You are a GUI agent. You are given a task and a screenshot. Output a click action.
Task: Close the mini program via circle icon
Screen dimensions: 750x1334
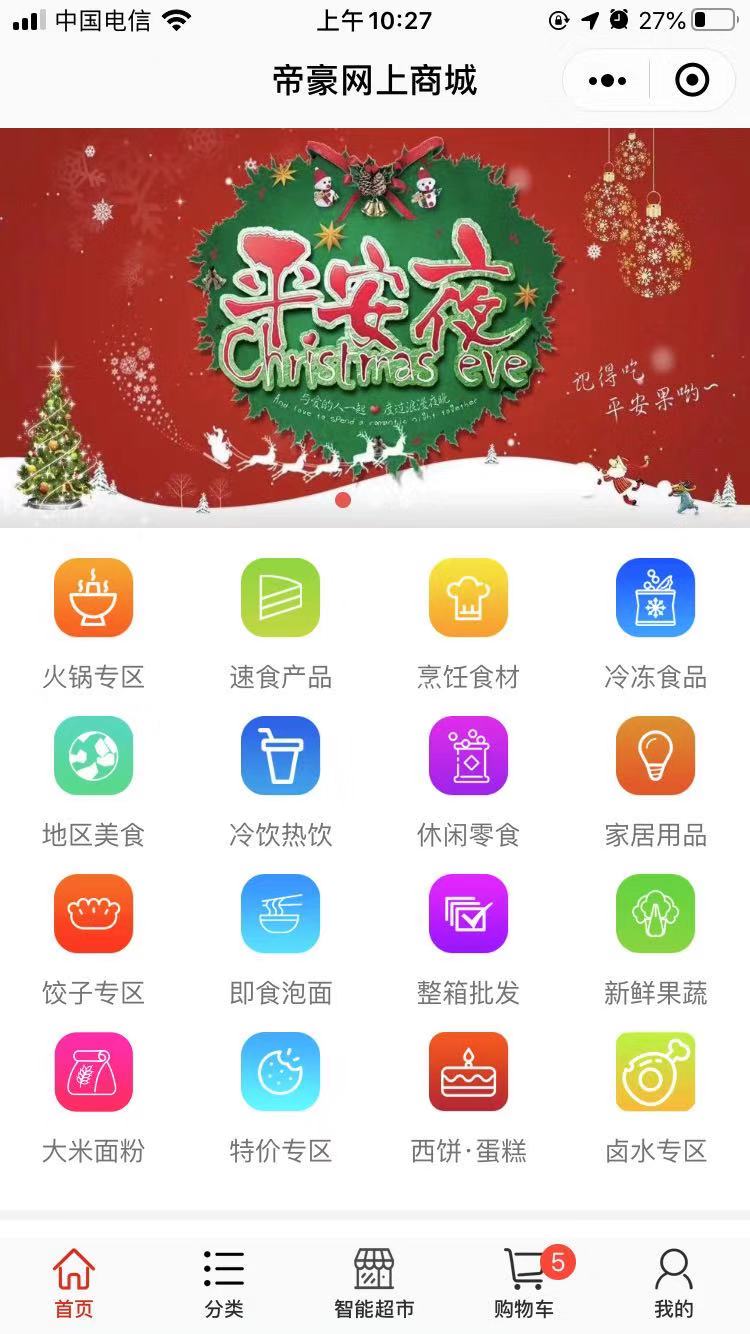(692, 80)
